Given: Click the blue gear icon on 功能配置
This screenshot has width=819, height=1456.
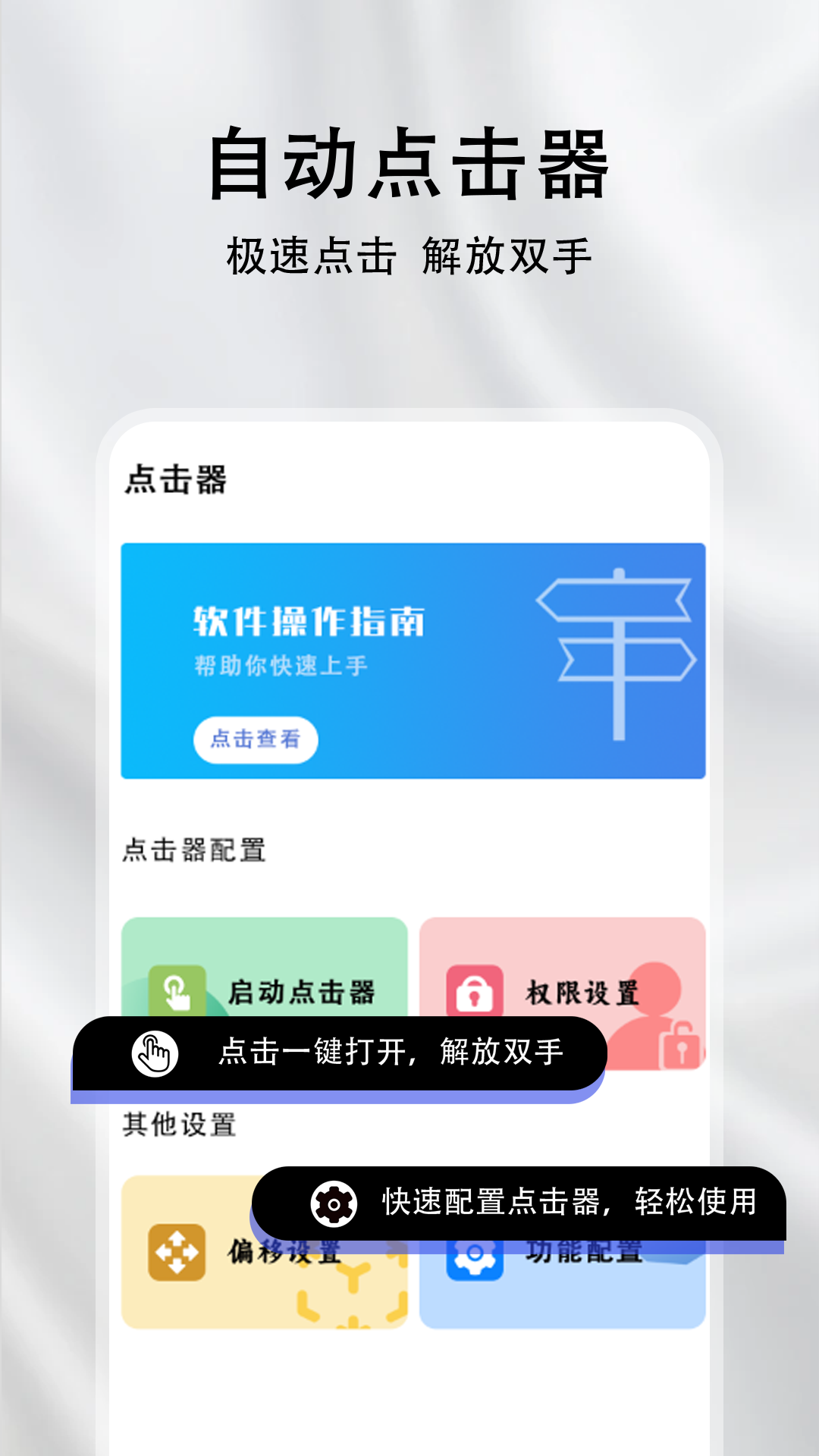Looking at the screenshot, I should (x=475, y=1255).
